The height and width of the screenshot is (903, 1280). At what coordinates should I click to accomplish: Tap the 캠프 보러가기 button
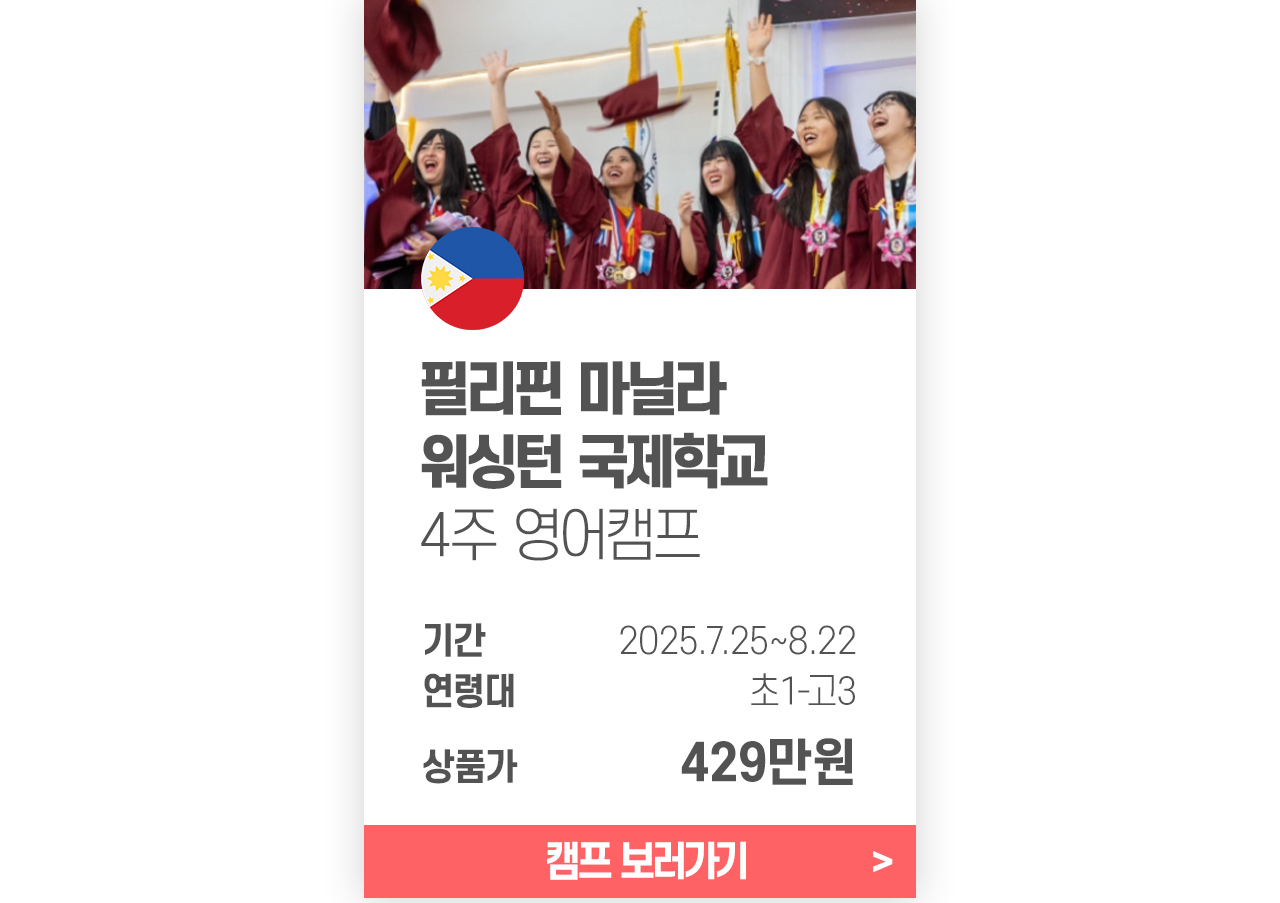tap(640, 861)
